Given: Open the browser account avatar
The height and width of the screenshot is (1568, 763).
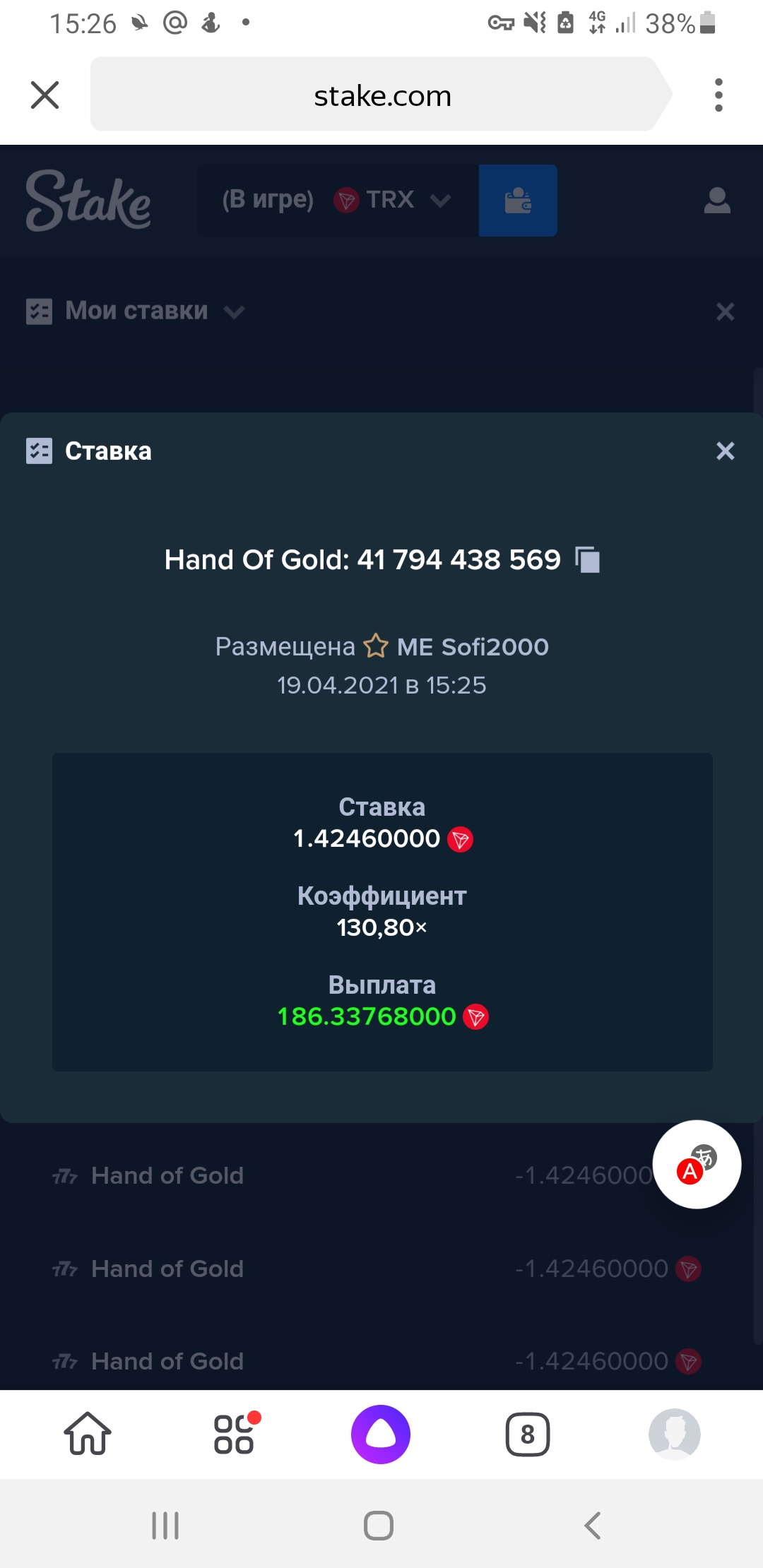Looking at the screenshot, I should pyautogui.click(x=675, y=1434).
